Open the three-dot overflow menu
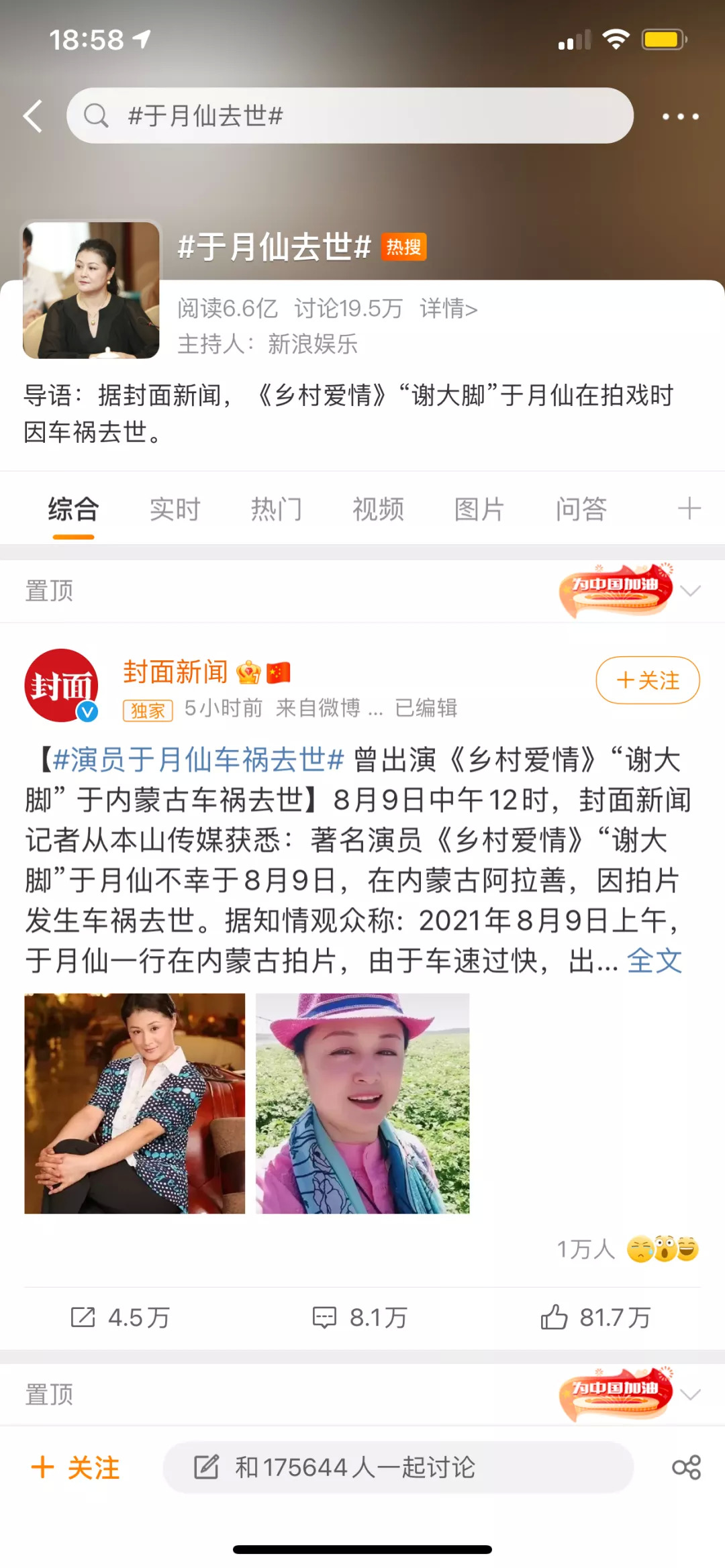Image resolution: width=725 pixels, height=1568 pixels. [x=680, y=116]
